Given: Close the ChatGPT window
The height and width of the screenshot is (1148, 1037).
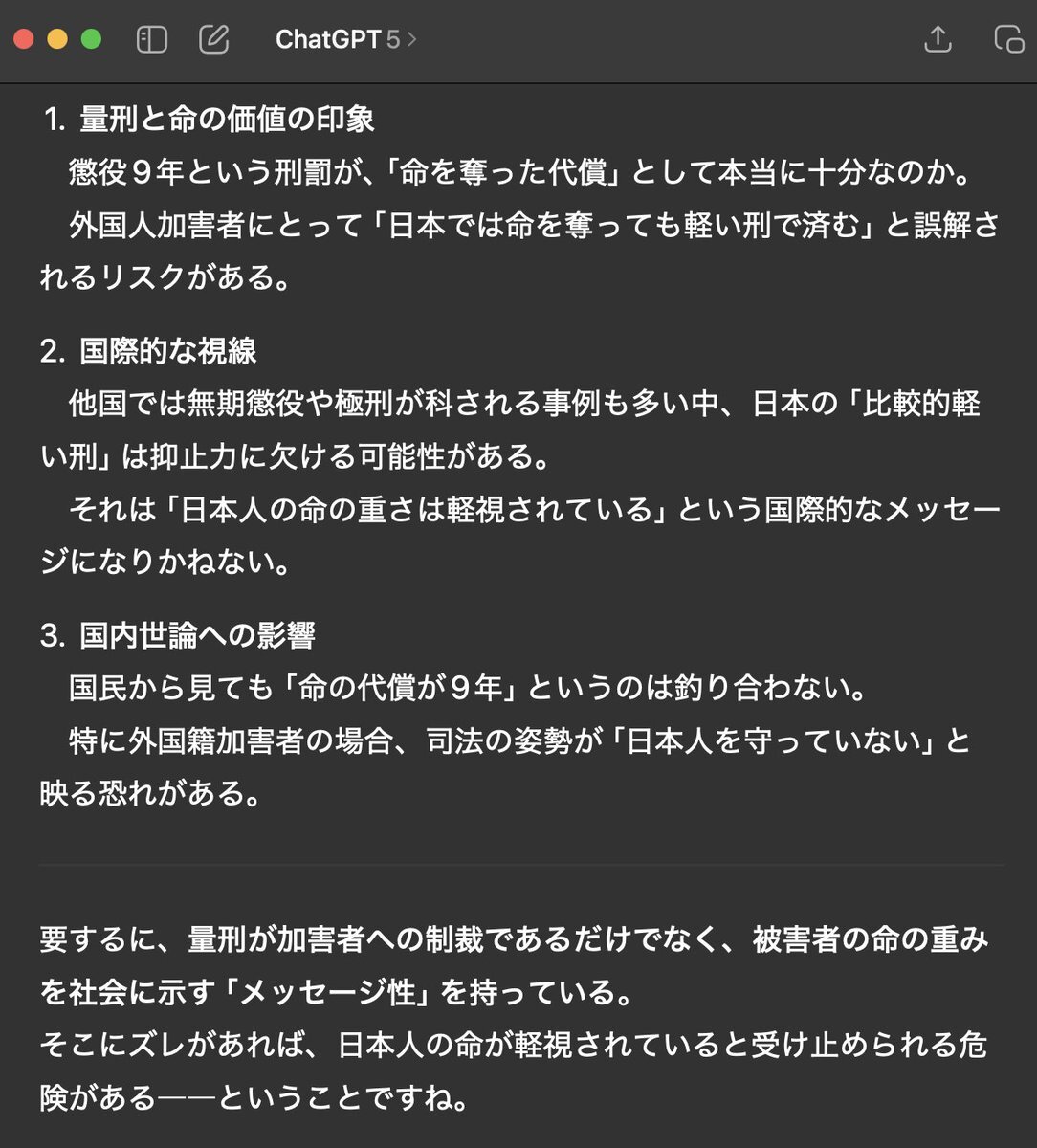Looking at the screenshot, I should pyautogui.click(x=24, y=39).
